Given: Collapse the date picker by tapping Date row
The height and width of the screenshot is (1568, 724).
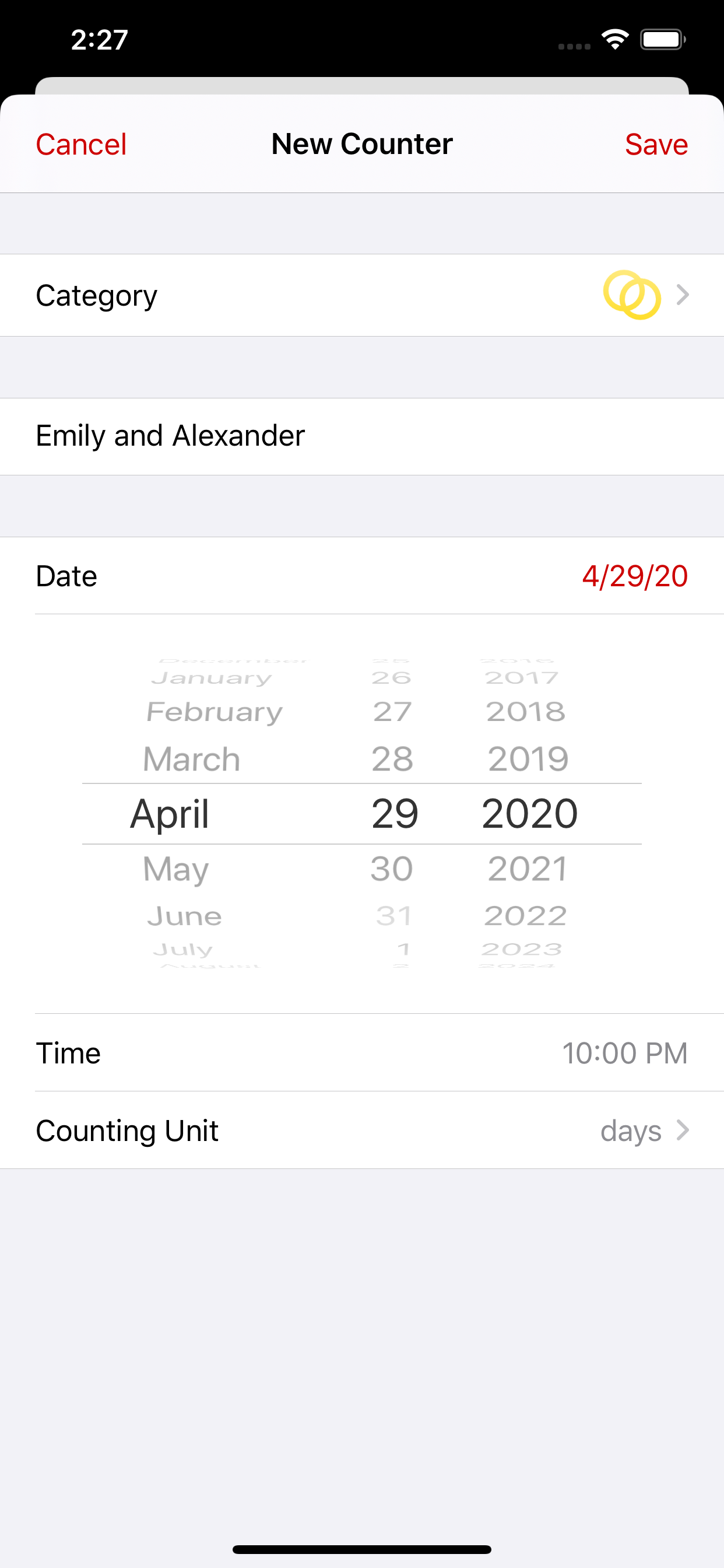Looking at the screenshot, I should pyautogui.click(x=66, y=576).
